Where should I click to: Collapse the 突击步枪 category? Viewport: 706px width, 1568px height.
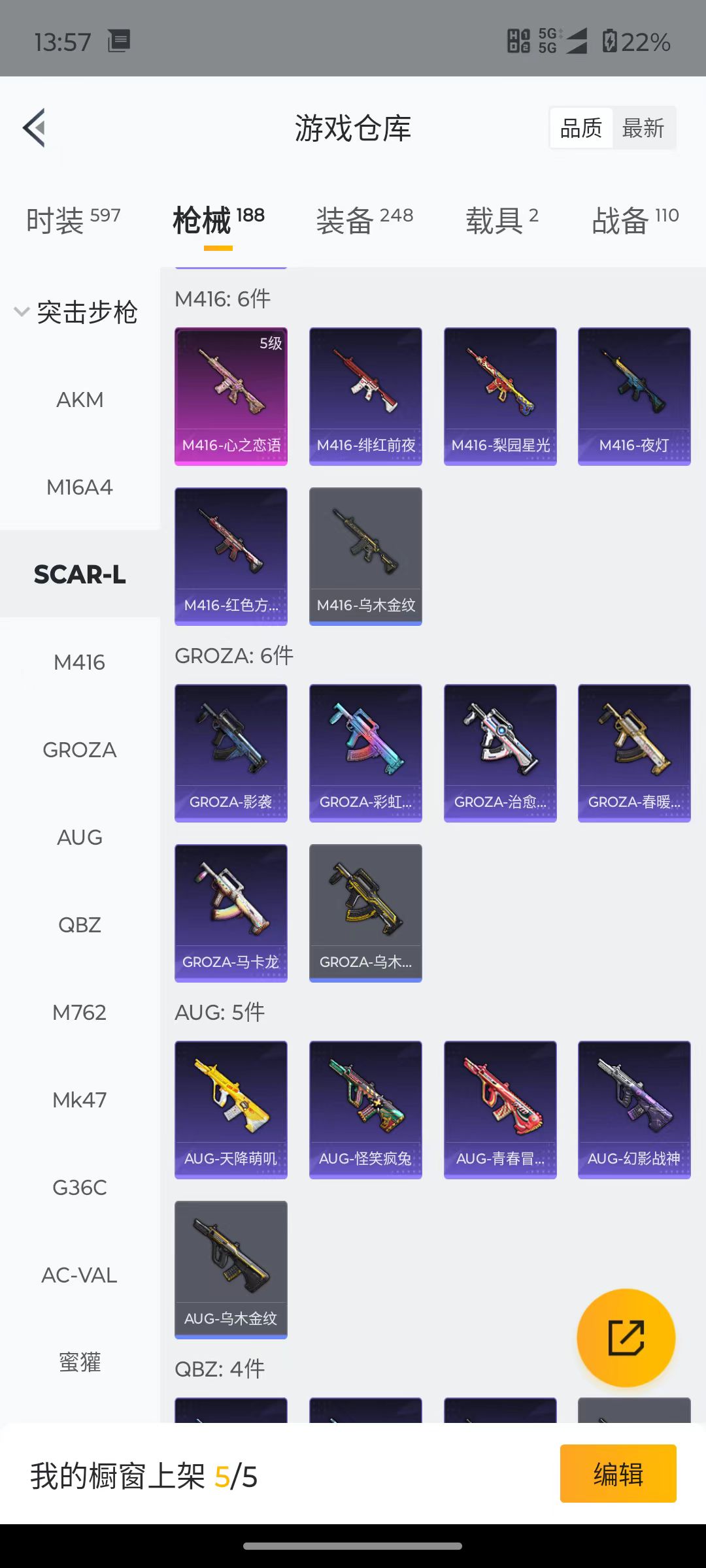click(x=76, y=312)
